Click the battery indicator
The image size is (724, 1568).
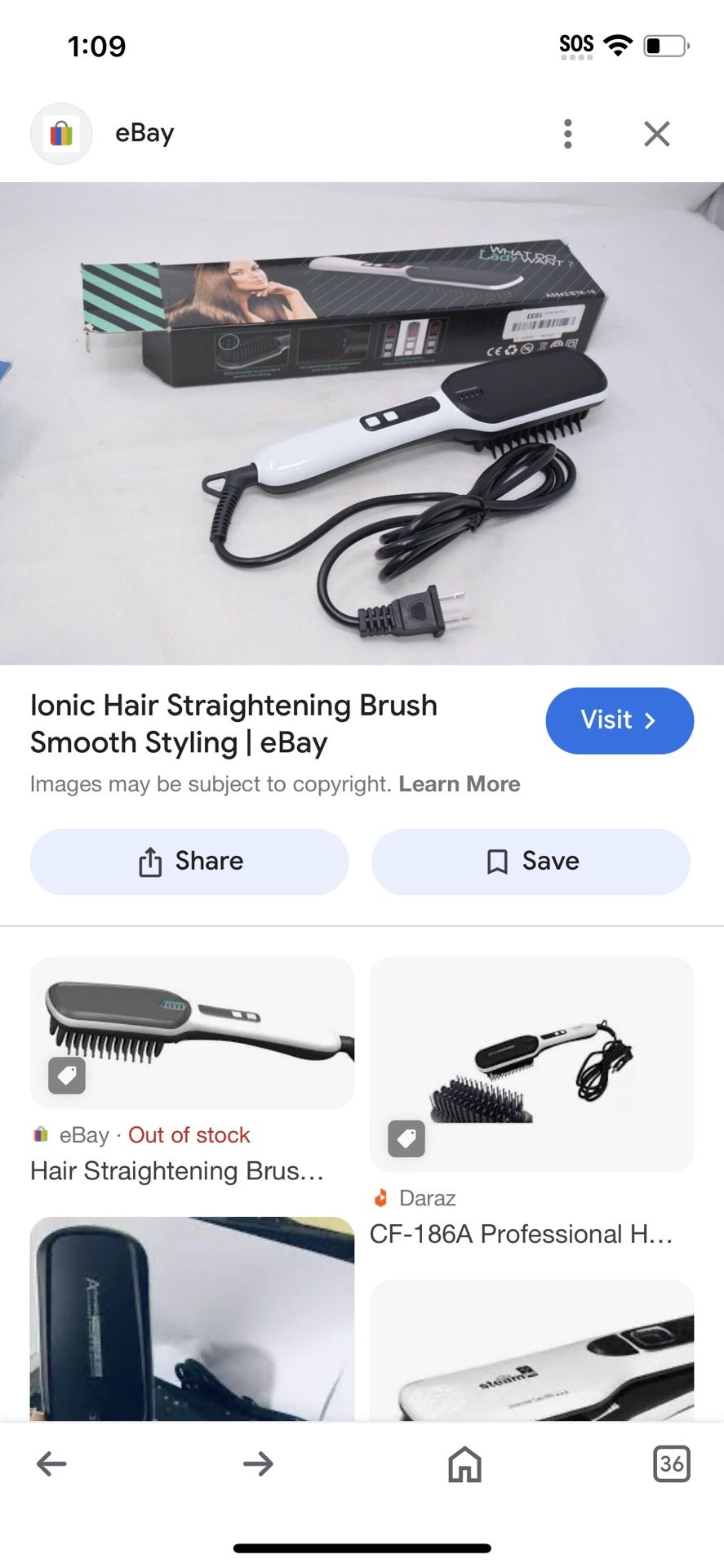point(663,45)
